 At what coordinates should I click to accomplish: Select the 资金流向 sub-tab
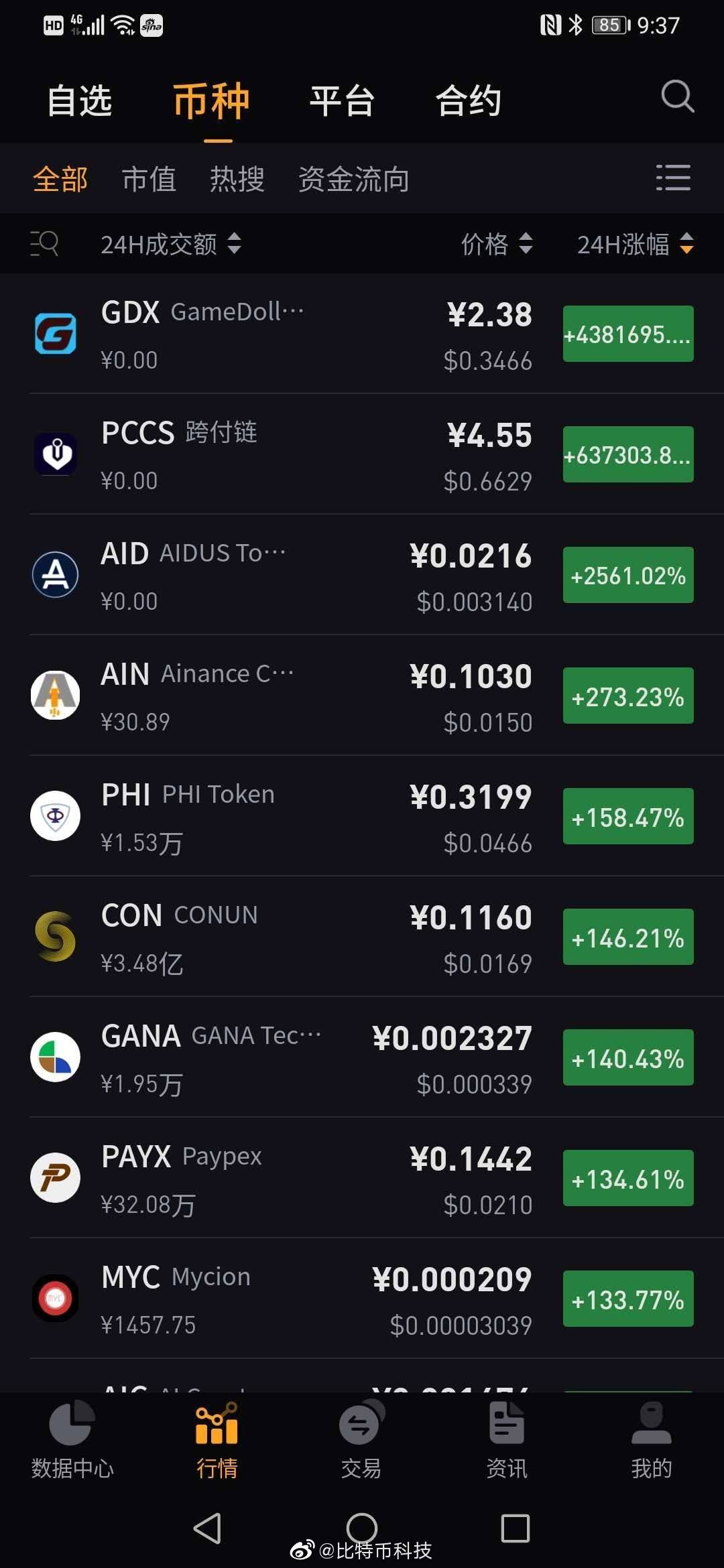[x=354, y=180]
